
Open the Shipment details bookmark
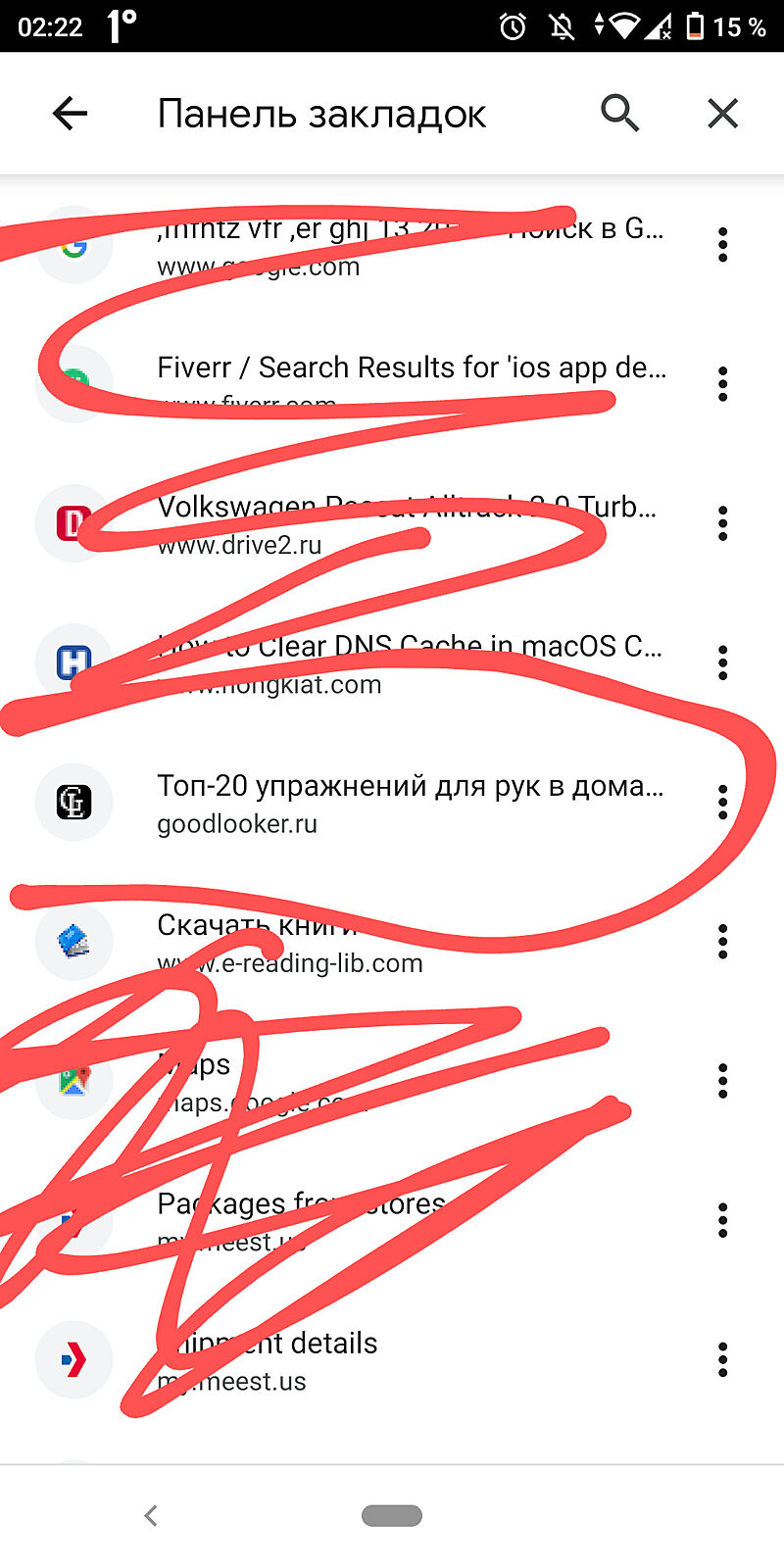tap(392, 1360)
